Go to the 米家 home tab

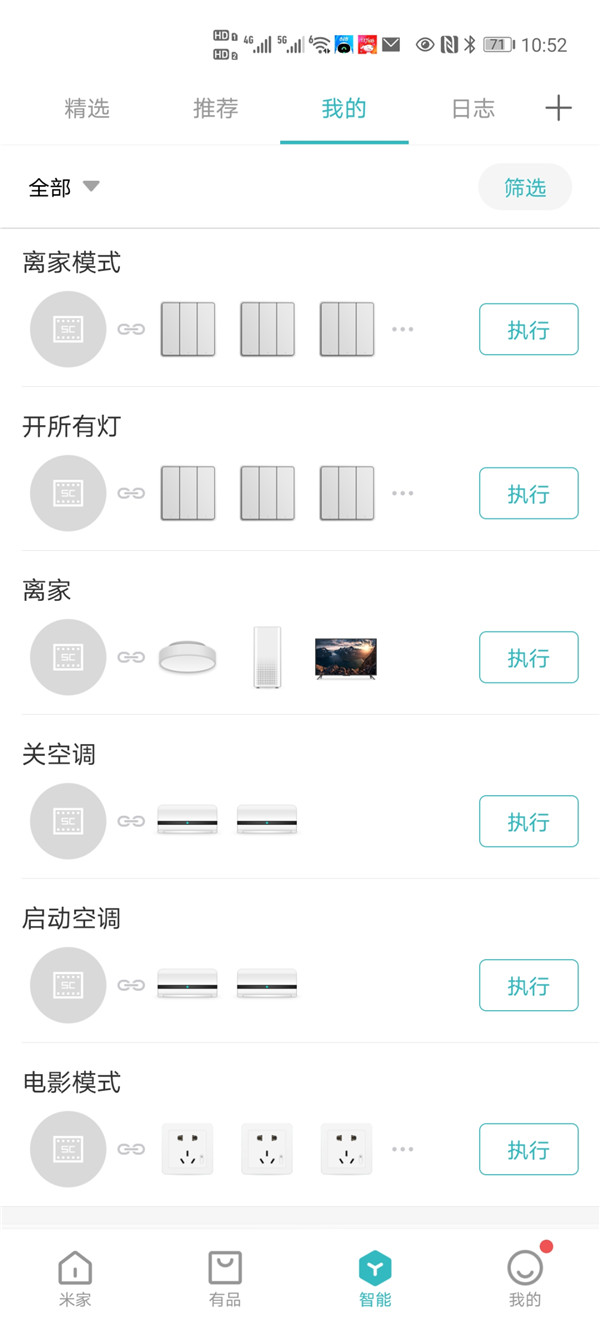coord(75,1279)
